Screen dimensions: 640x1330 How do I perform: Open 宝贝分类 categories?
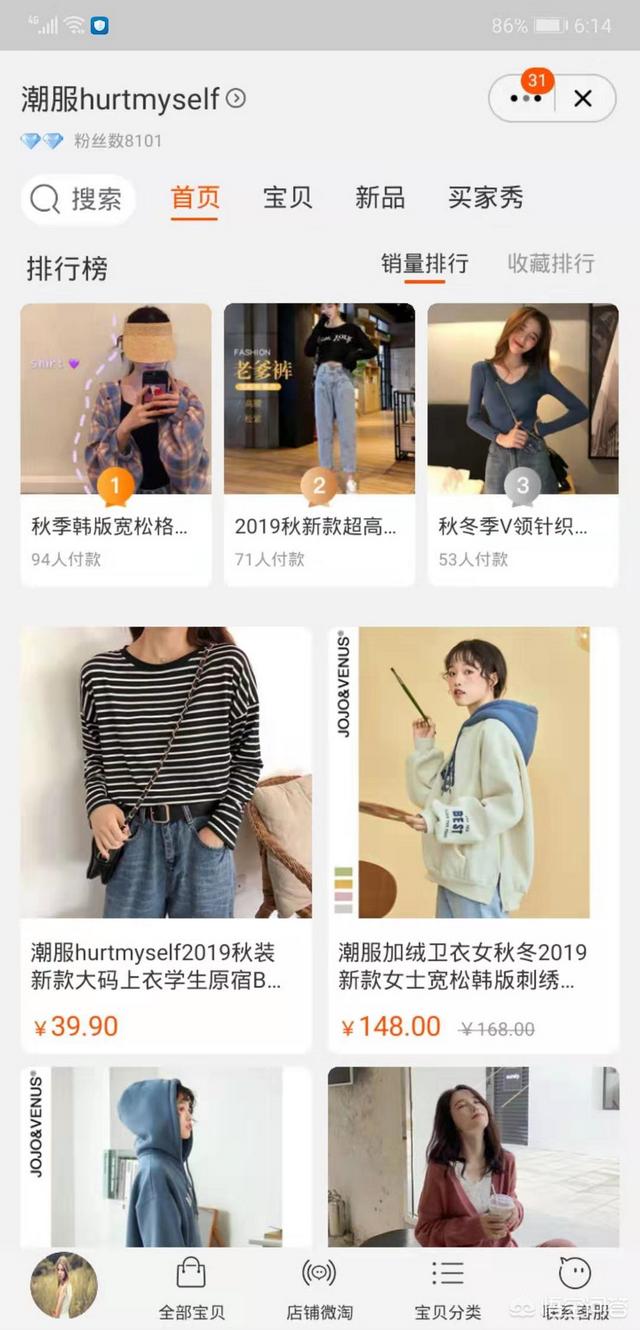447,1288
